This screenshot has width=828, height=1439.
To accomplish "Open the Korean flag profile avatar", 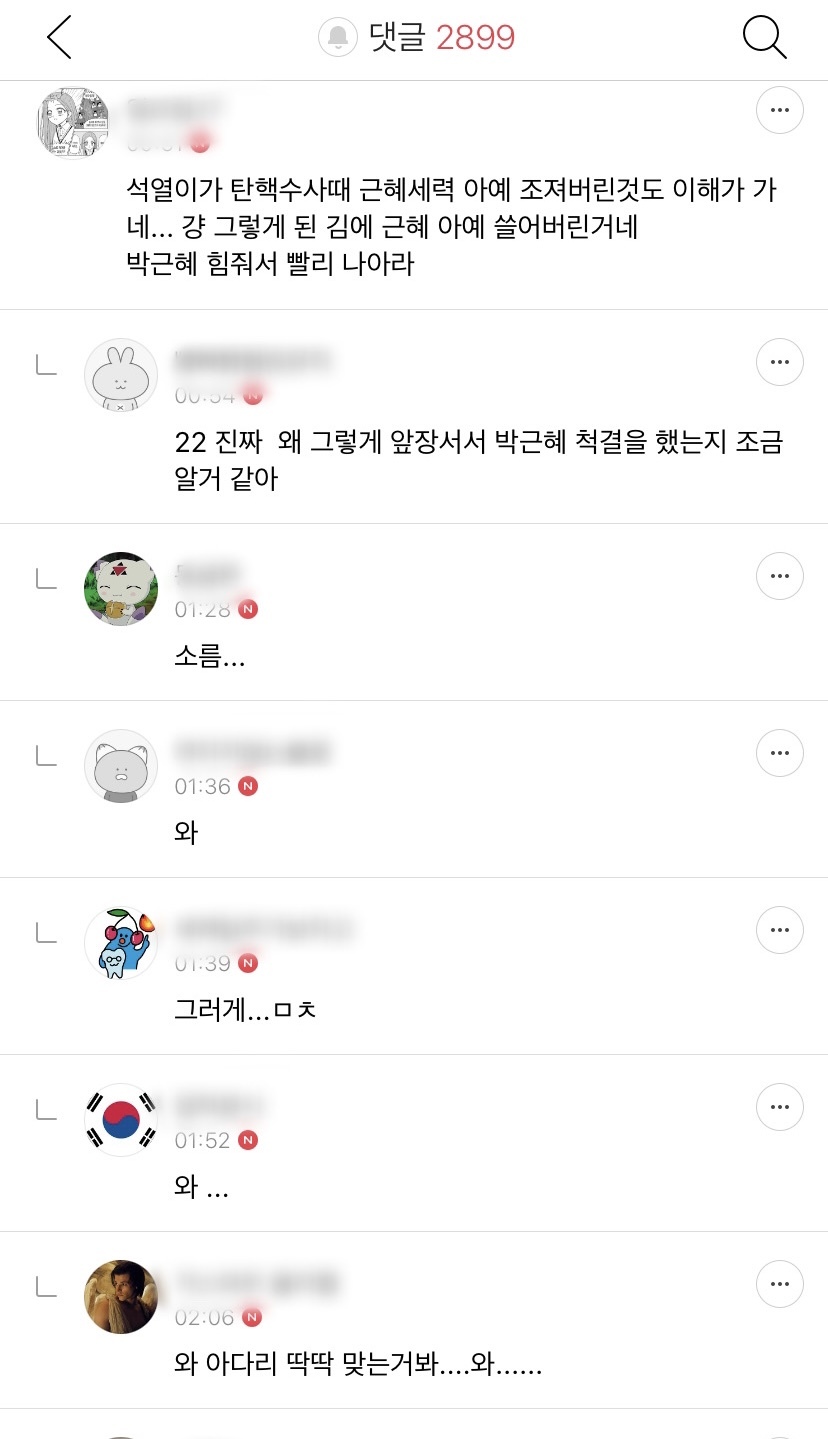I will pyautogui.click(x=121, y=1120).
